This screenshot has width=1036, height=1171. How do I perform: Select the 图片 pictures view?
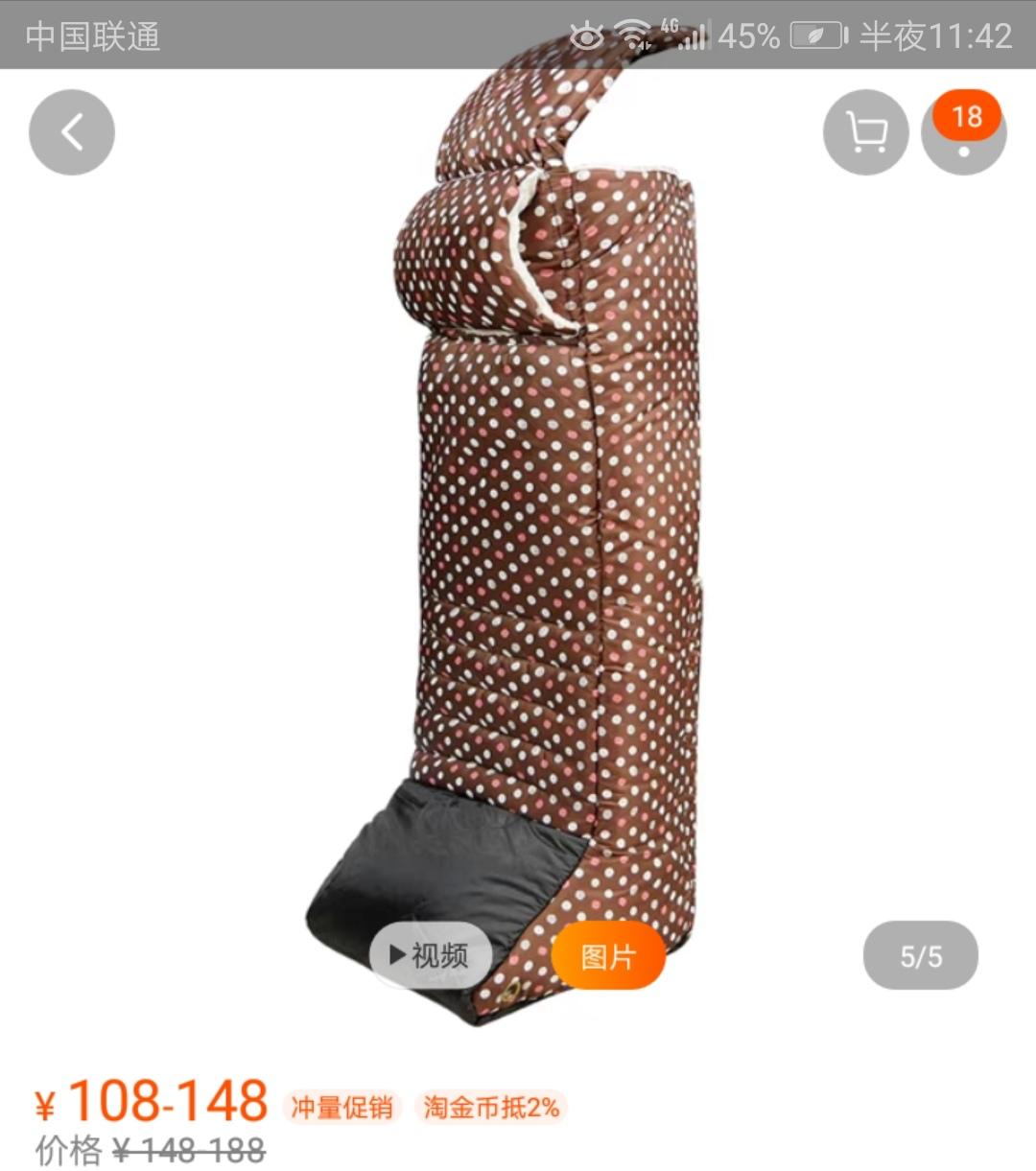tap(608, 955)
